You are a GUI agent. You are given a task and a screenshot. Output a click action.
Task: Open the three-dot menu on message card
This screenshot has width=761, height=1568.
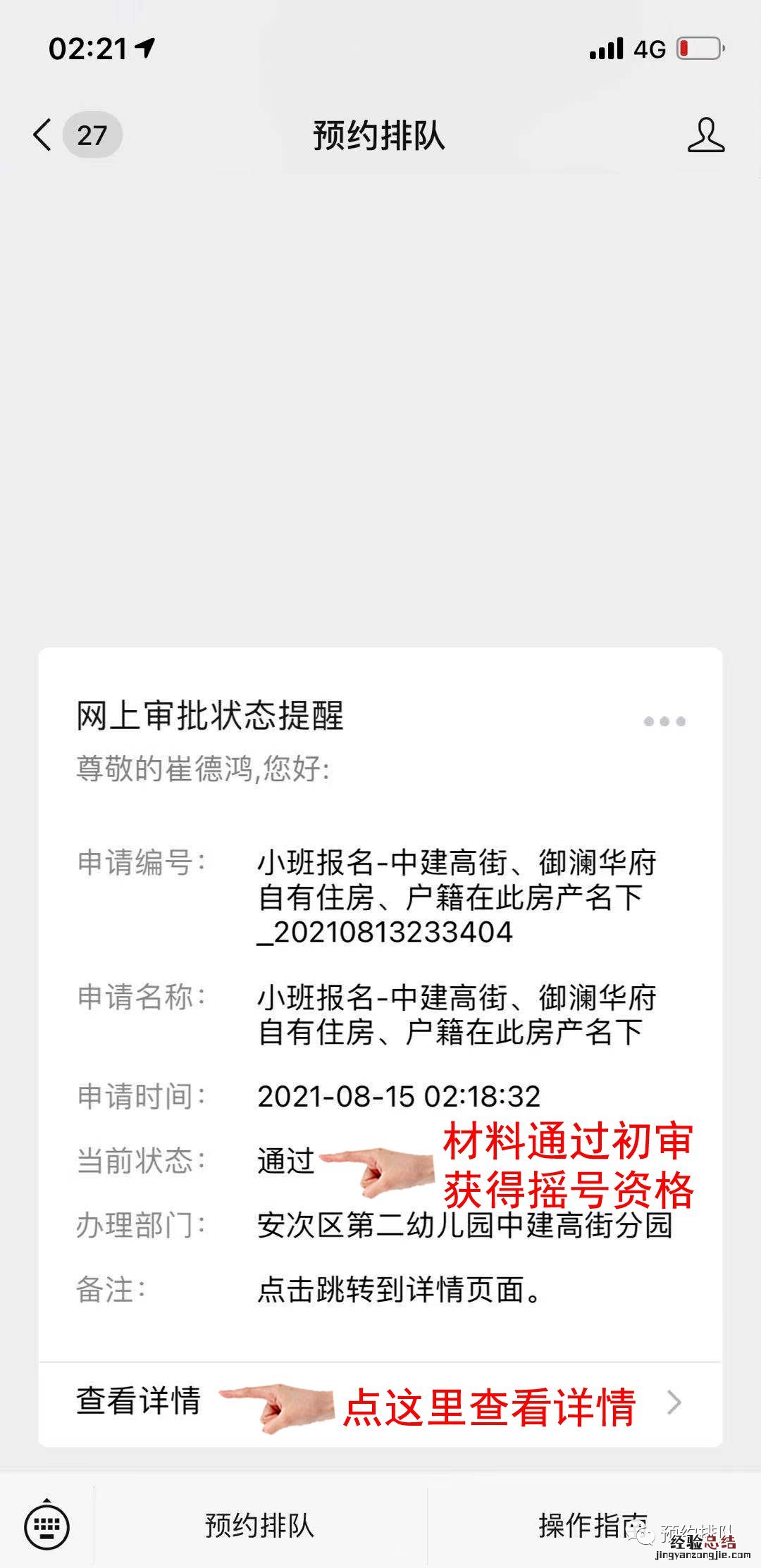click(664, 721)
